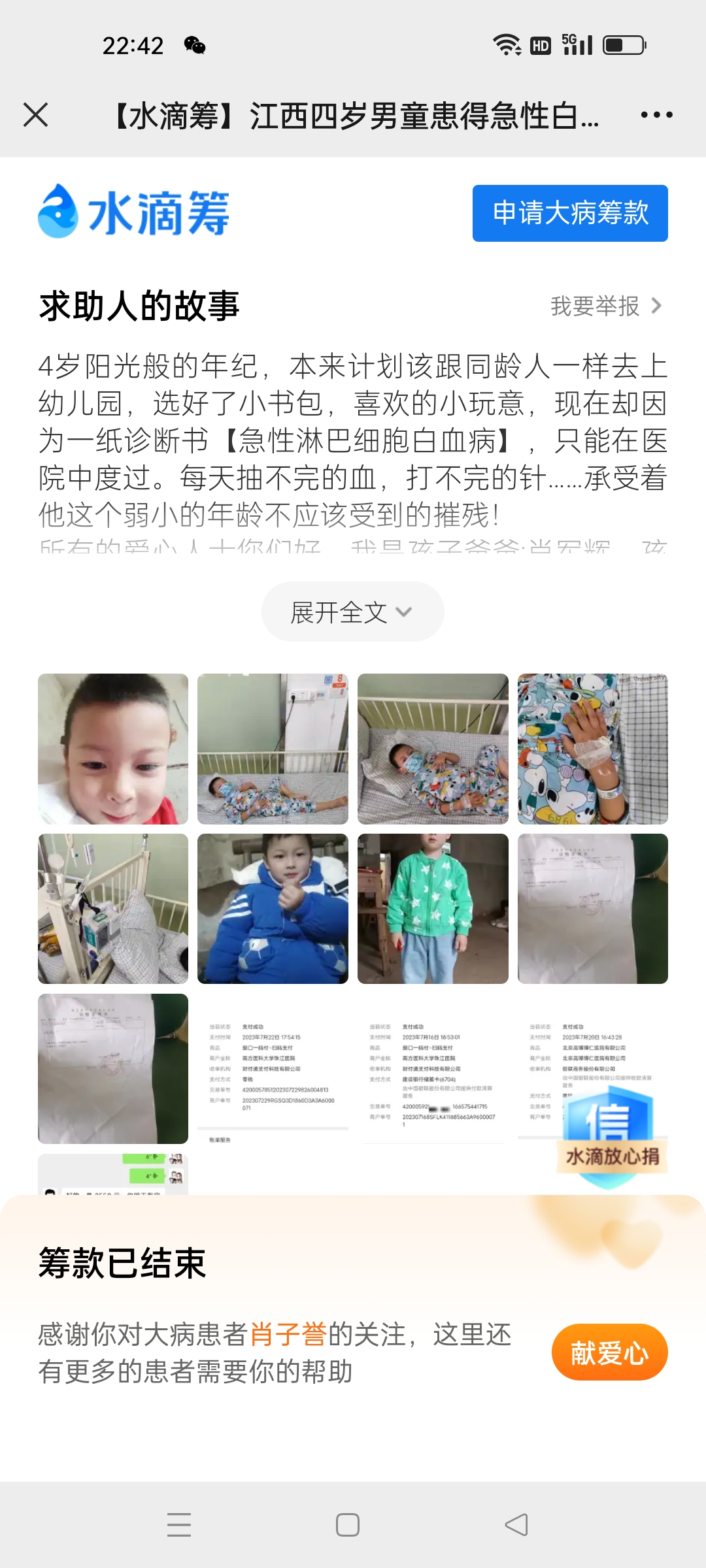Open the boy's close-up face photo

pos(113,749)
